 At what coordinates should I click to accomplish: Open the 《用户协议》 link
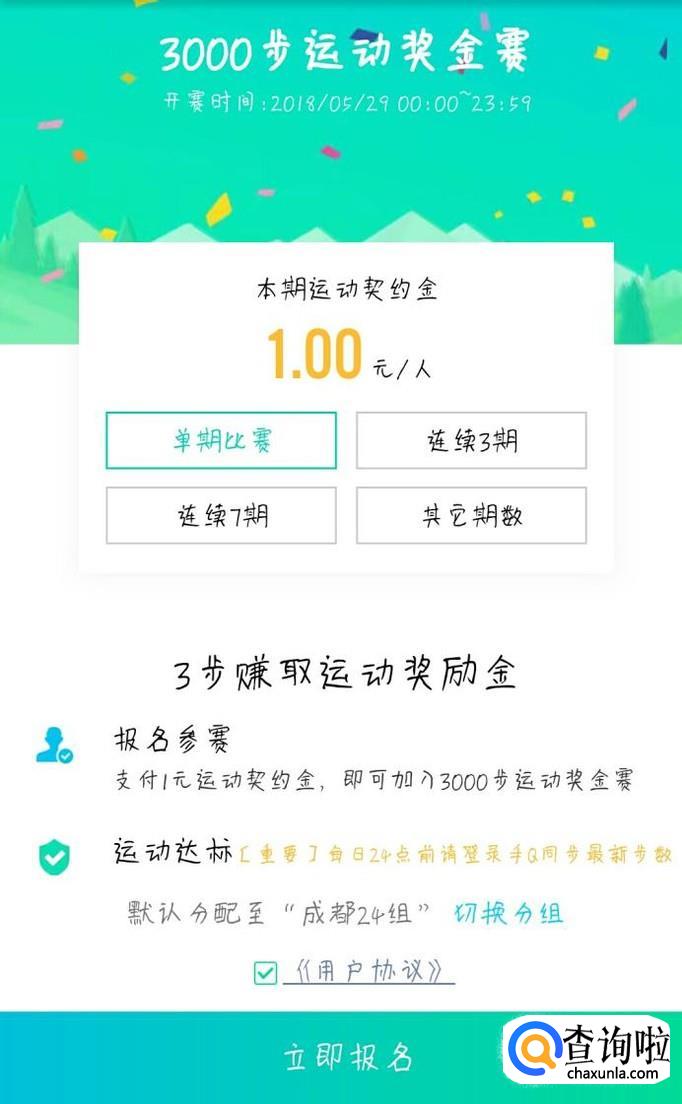370,972
